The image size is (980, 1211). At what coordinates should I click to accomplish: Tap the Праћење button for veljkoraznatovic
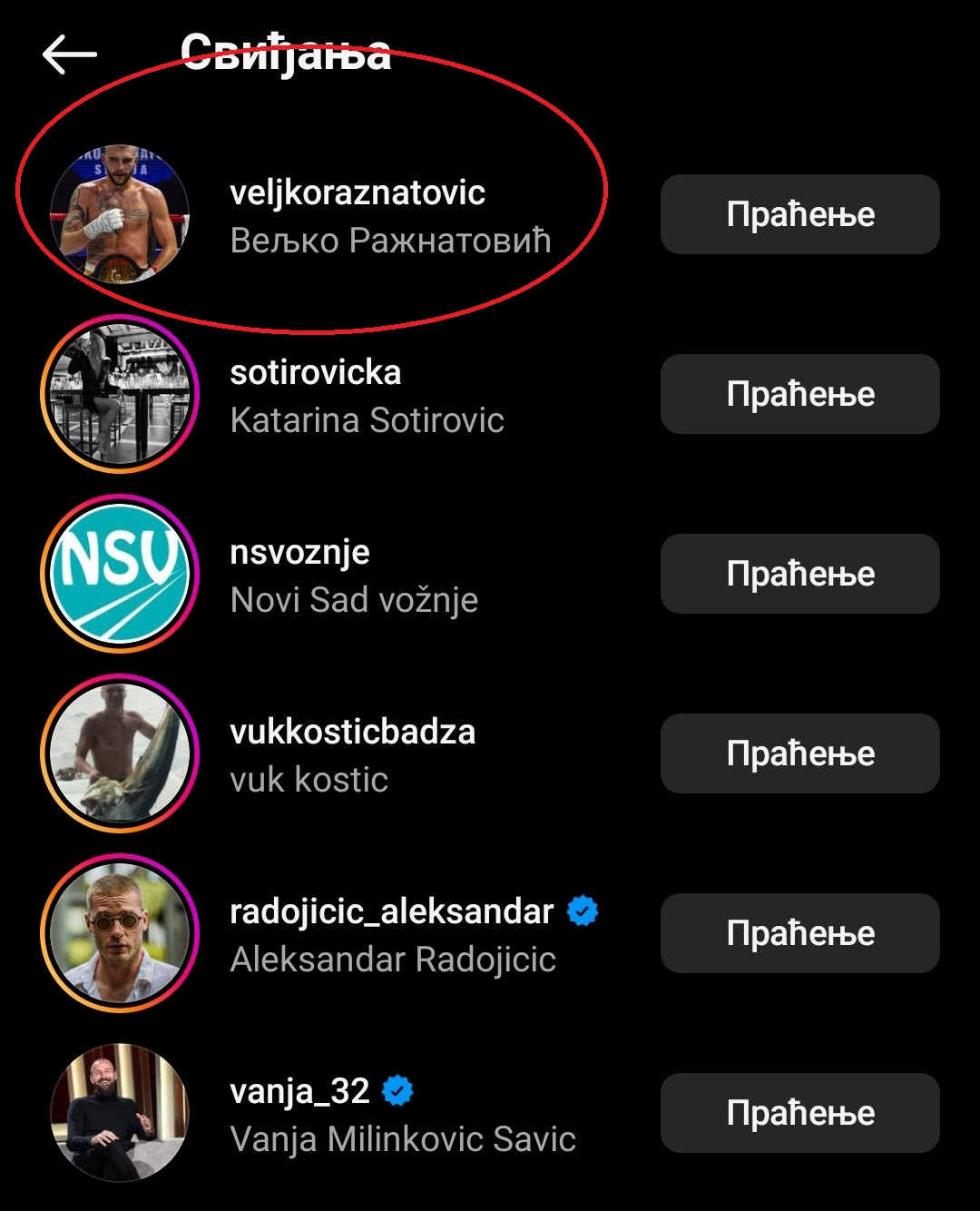point(799,214)
